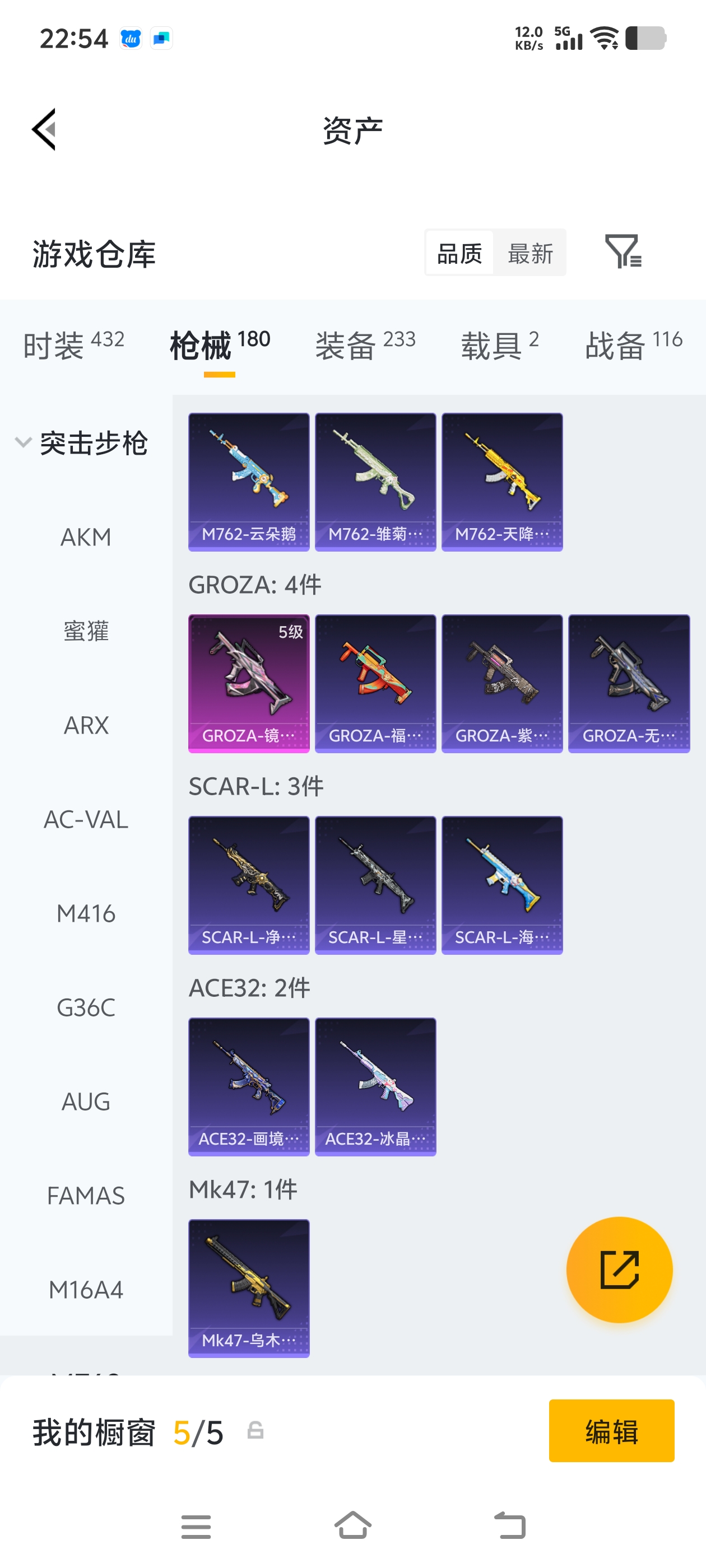Switch to the 装备 tab
The height and width of the screenshot is (1568, 706).
[365, 345]
